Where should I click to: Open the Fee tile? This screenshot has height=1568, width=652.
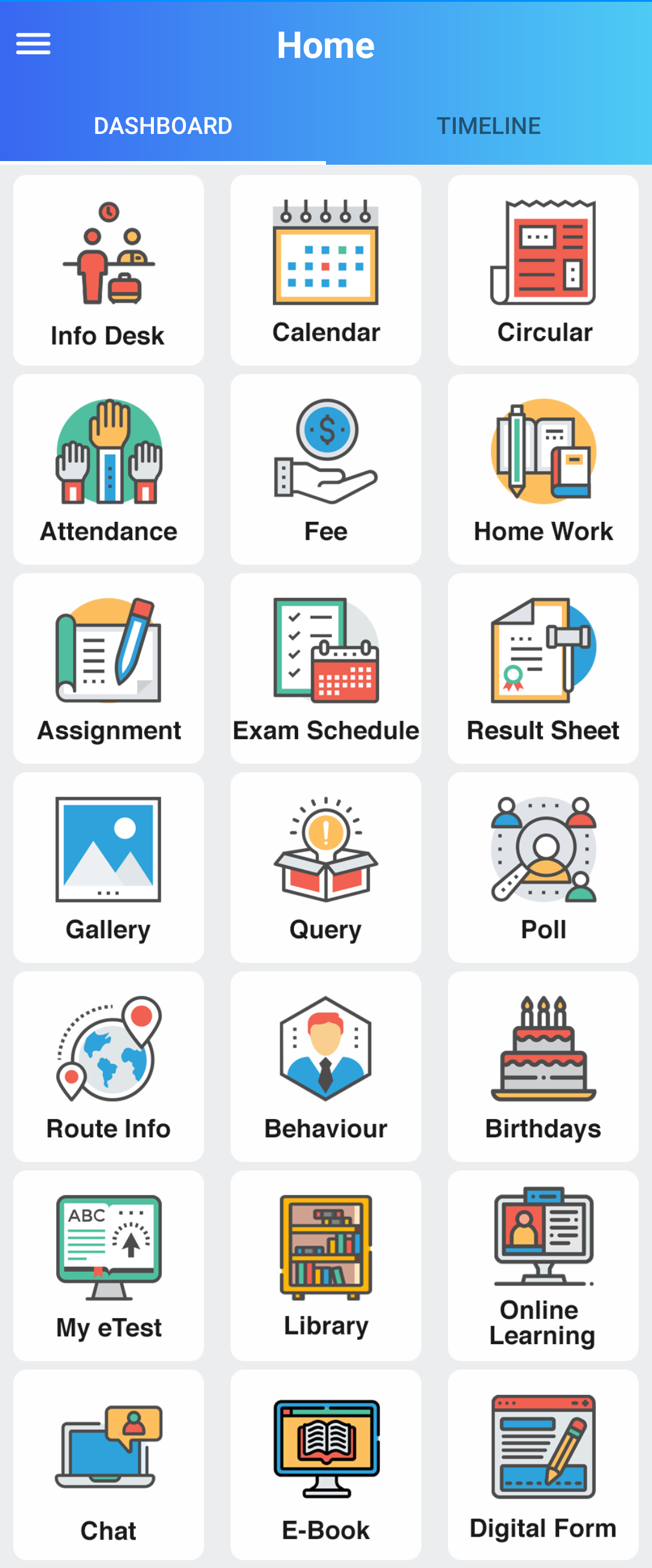point(325,469)
